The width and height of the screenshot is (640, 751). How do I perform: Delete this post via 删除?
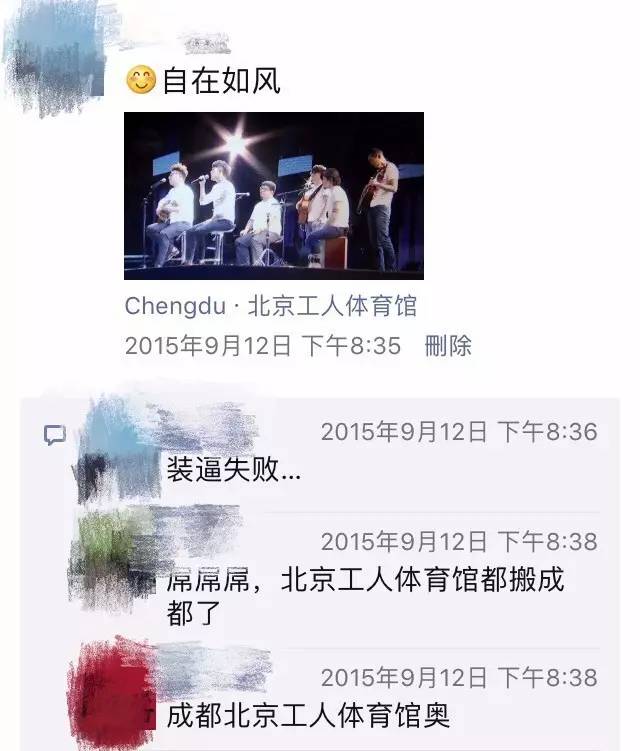click(448, 346)
